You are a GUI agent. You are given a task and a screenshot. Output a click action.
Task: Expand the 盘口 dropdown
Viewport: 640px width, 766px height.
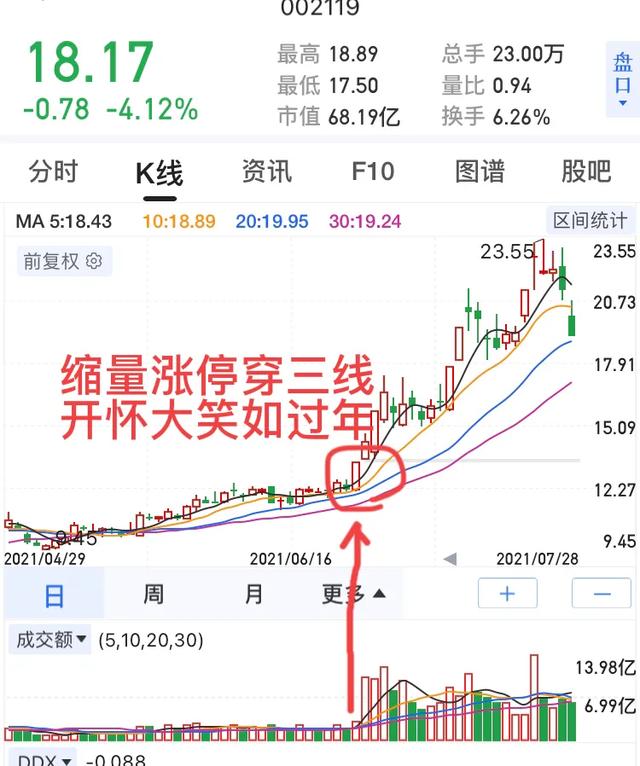pyautogui.click(x=622, y=78)
